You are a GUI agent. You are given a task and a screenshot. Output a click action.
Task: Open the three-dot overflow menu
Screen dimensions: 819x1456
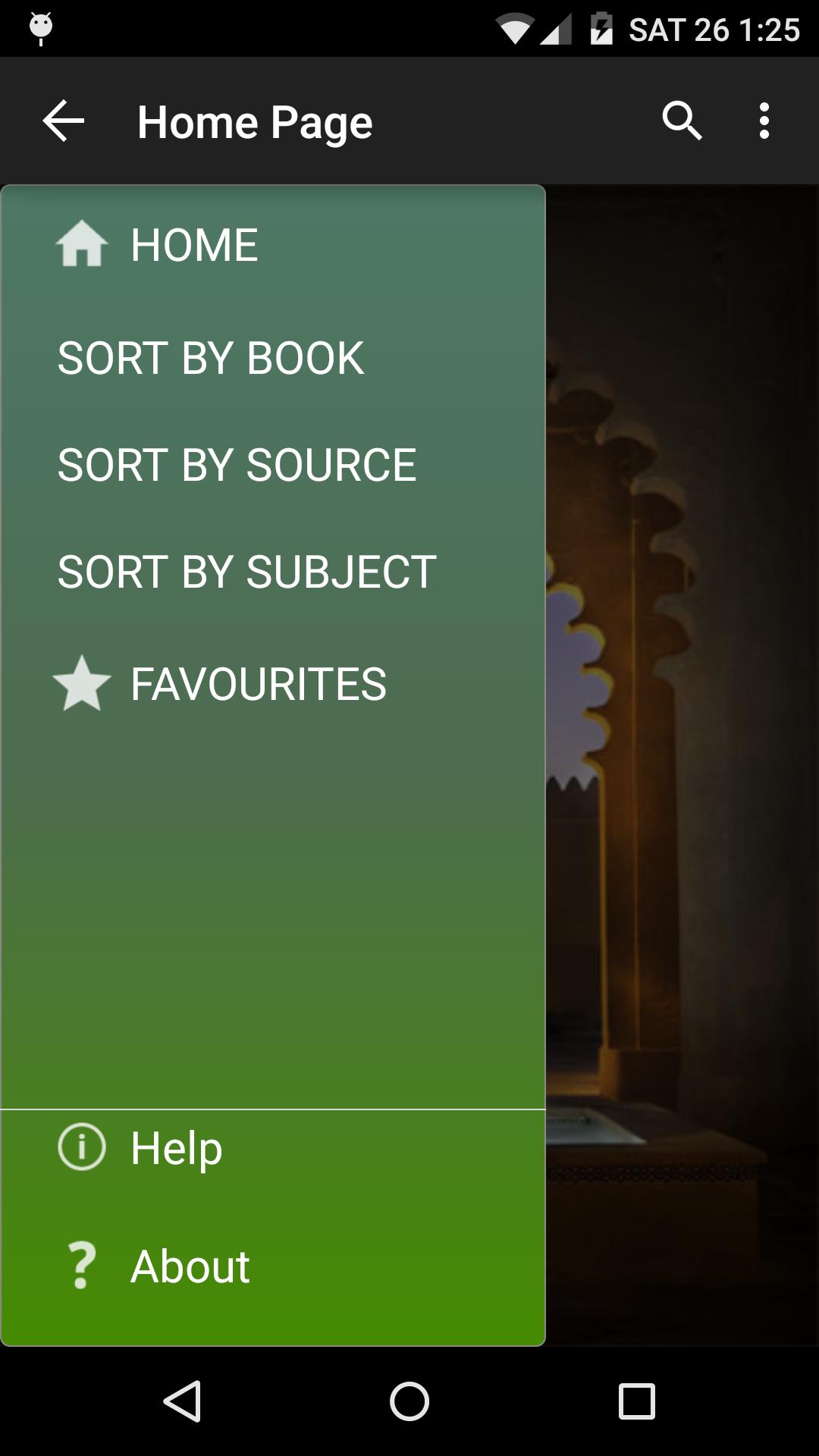pos(764,121)
